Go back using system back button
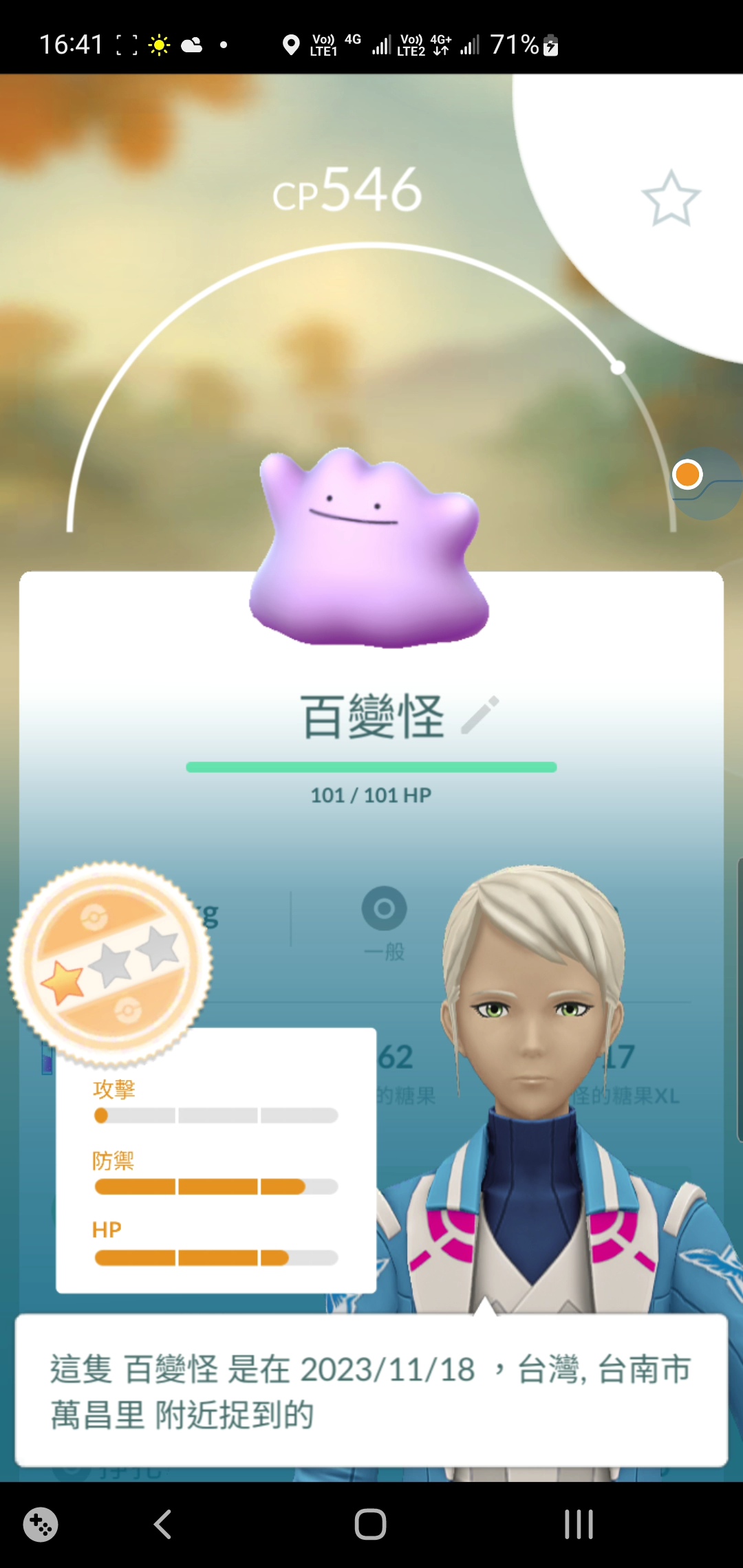Viewport: 743px width, 1568px height. pos(163,1524)
